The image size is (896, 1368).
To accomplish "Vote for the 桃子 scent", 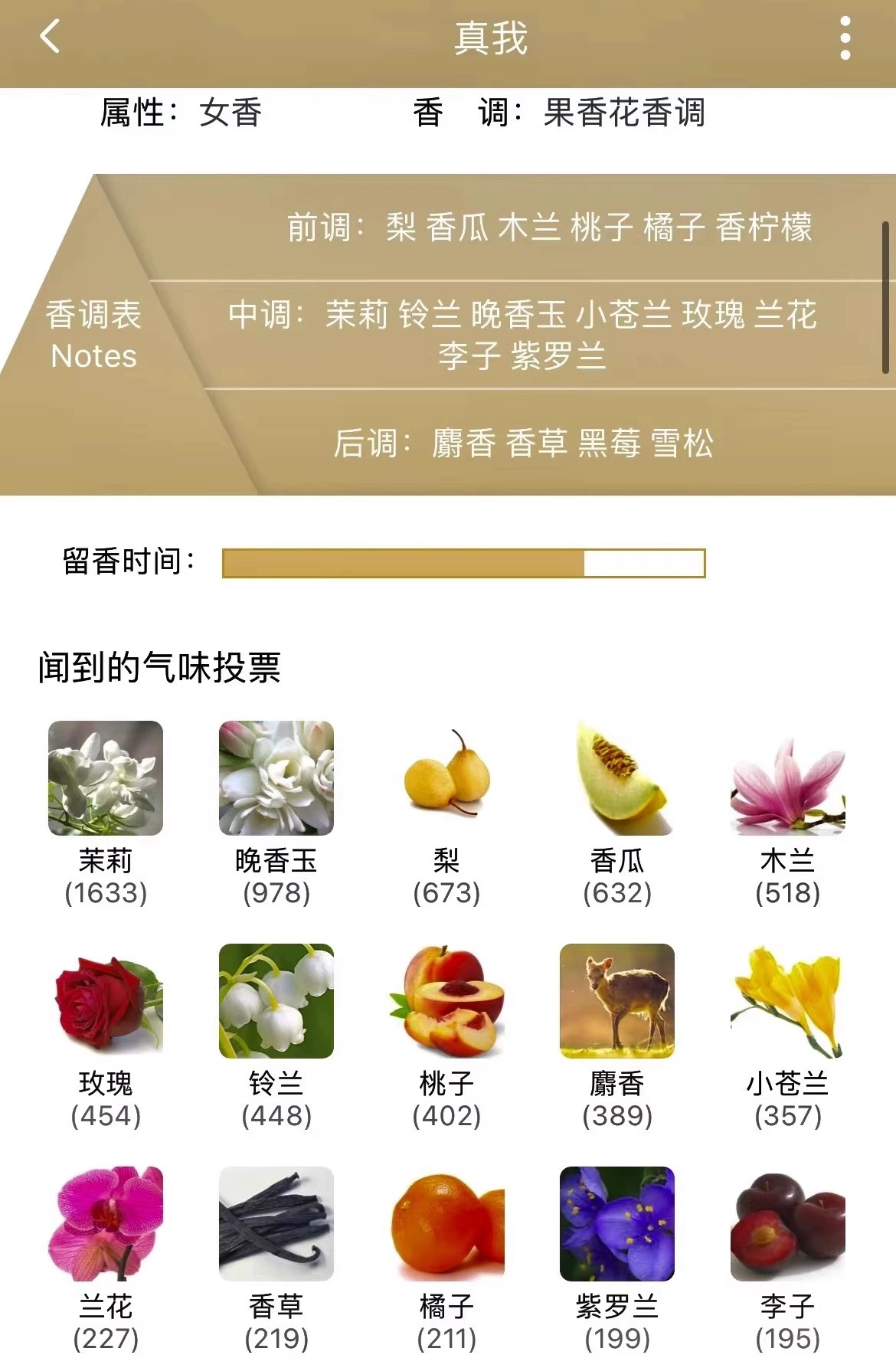I will [446, 1001].
